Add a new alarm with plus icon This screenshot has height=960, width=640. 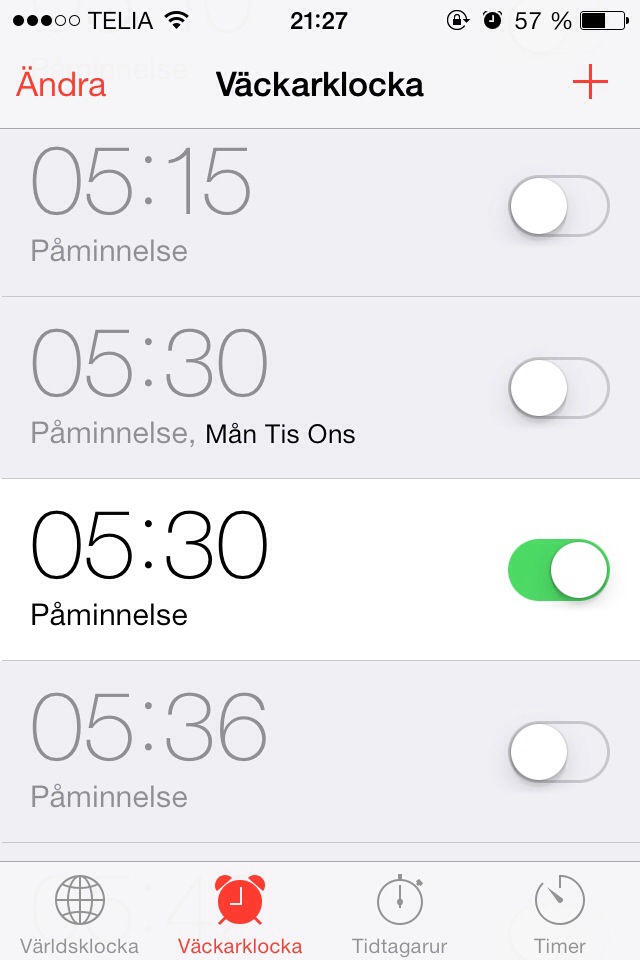coord(590,83)
